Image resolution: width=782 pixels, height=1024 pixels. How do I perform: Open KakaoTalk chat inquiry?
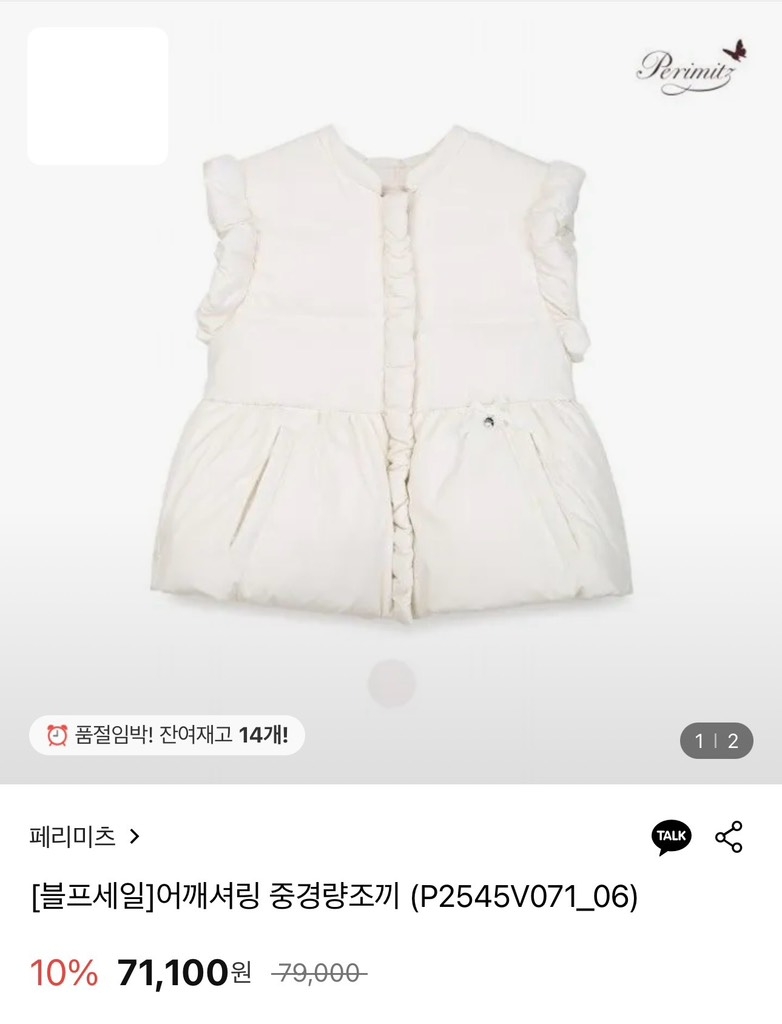click(x=671, y=836)
